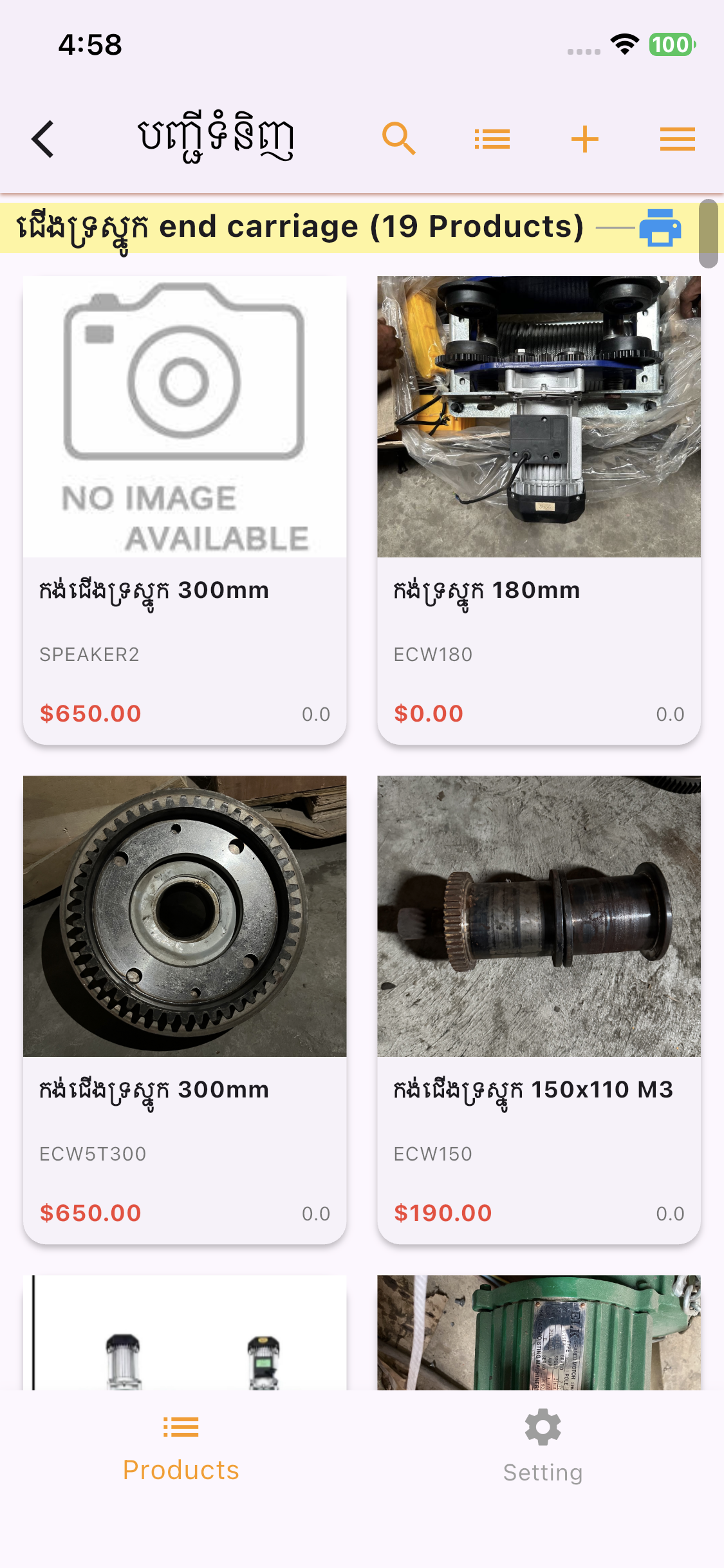Open the ECW150 product card
Viewport: 724px width, 1568px height.
[x=539, y=1009]
